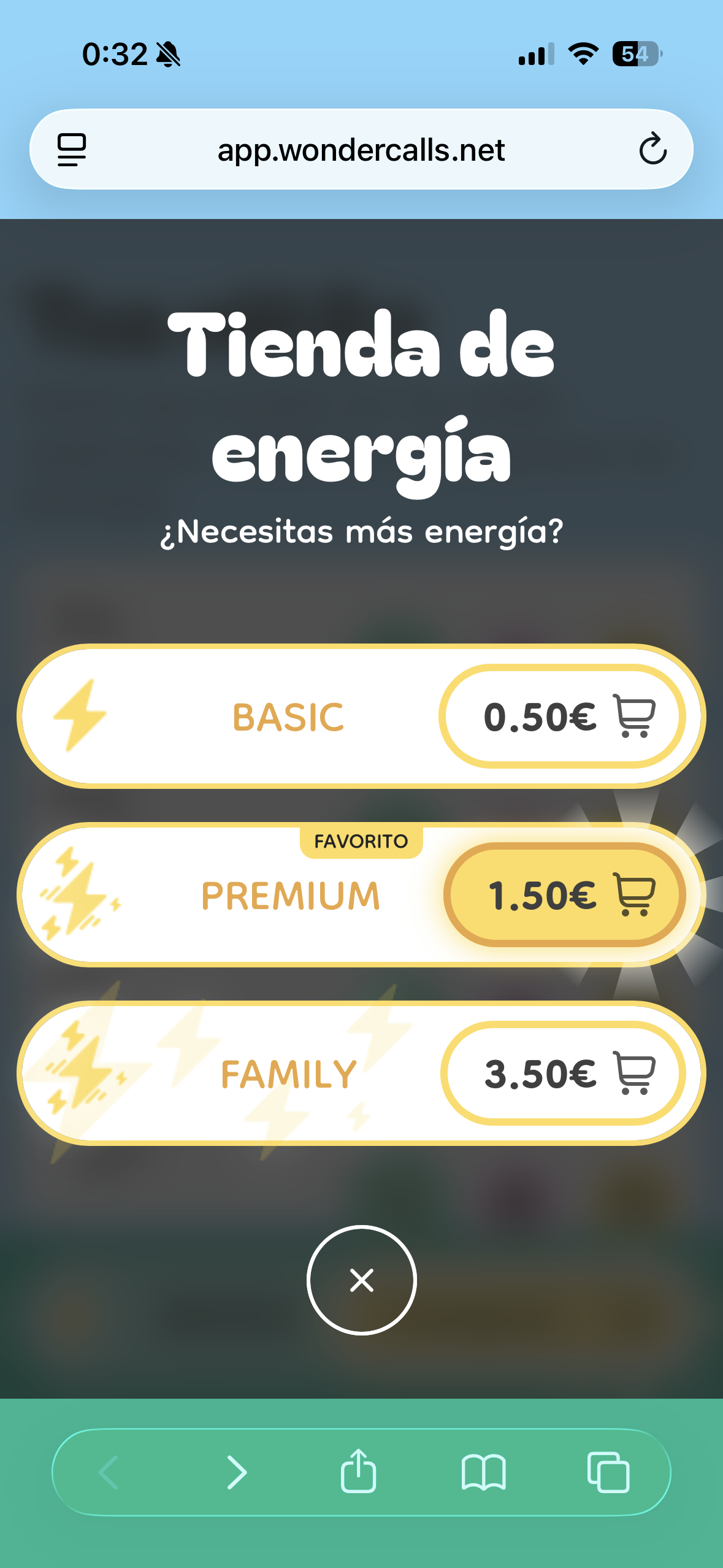The width and height of the screenshot is (723, 1568).
Task: Select the FAMILY pack priced 3.50€
Action: coord(562,1074)
